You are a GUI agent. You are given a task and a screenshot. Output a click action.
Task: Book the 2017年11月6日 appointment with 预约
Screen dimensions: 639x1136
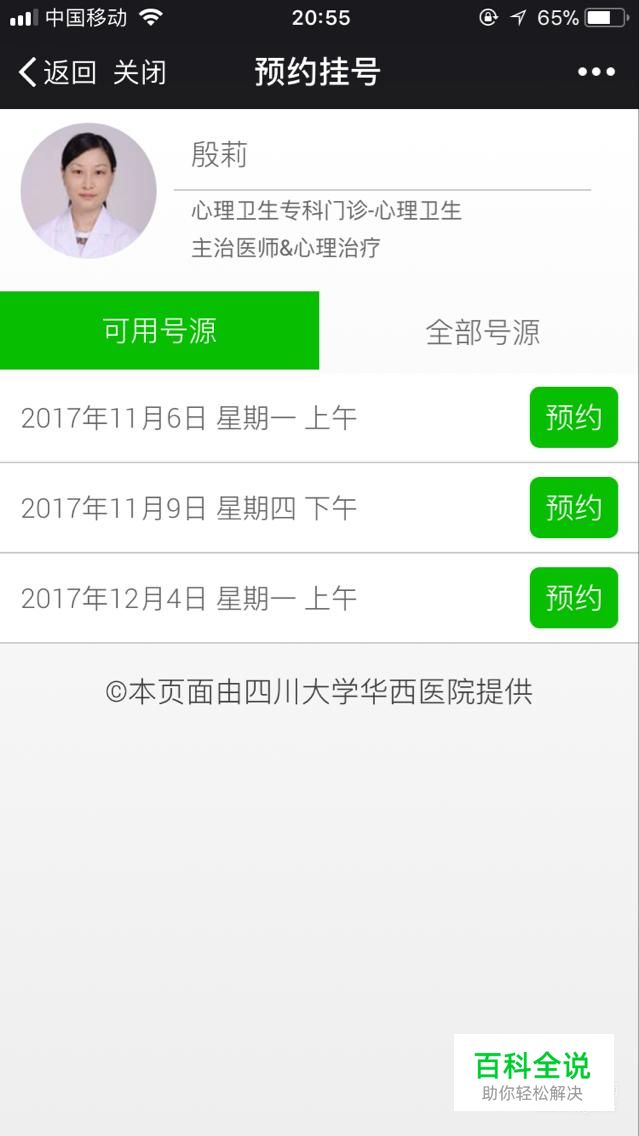tap(574, 417)
